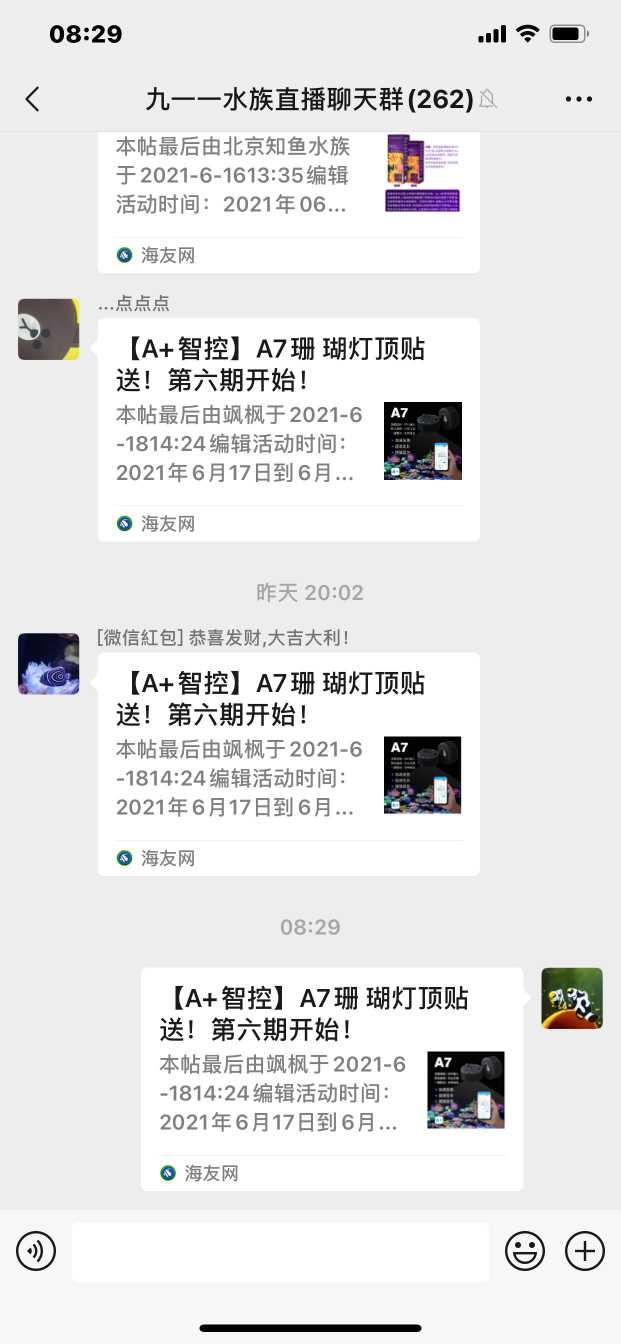Open my own profile avatar
Viewport: 621px width, 1344px height.
click(x=572, y=998)
